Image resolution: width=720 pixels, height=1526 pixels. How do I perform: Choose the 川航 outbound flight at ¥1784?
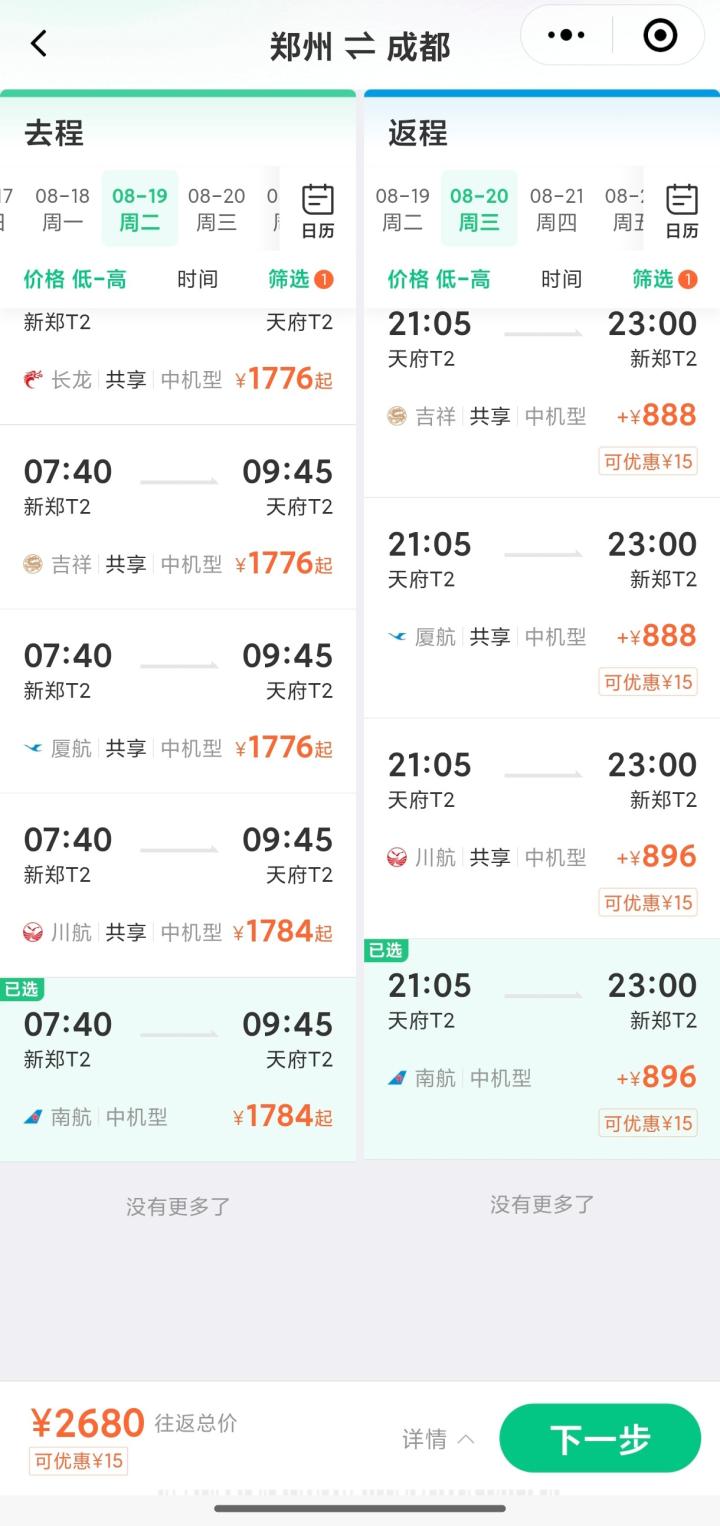178,885
